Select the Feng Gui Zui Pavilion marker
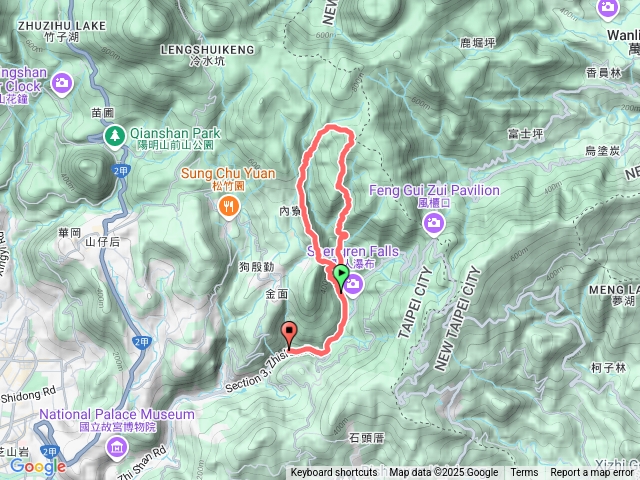Image resolution: width=640 pixels, height=480 pixels. 434,222
